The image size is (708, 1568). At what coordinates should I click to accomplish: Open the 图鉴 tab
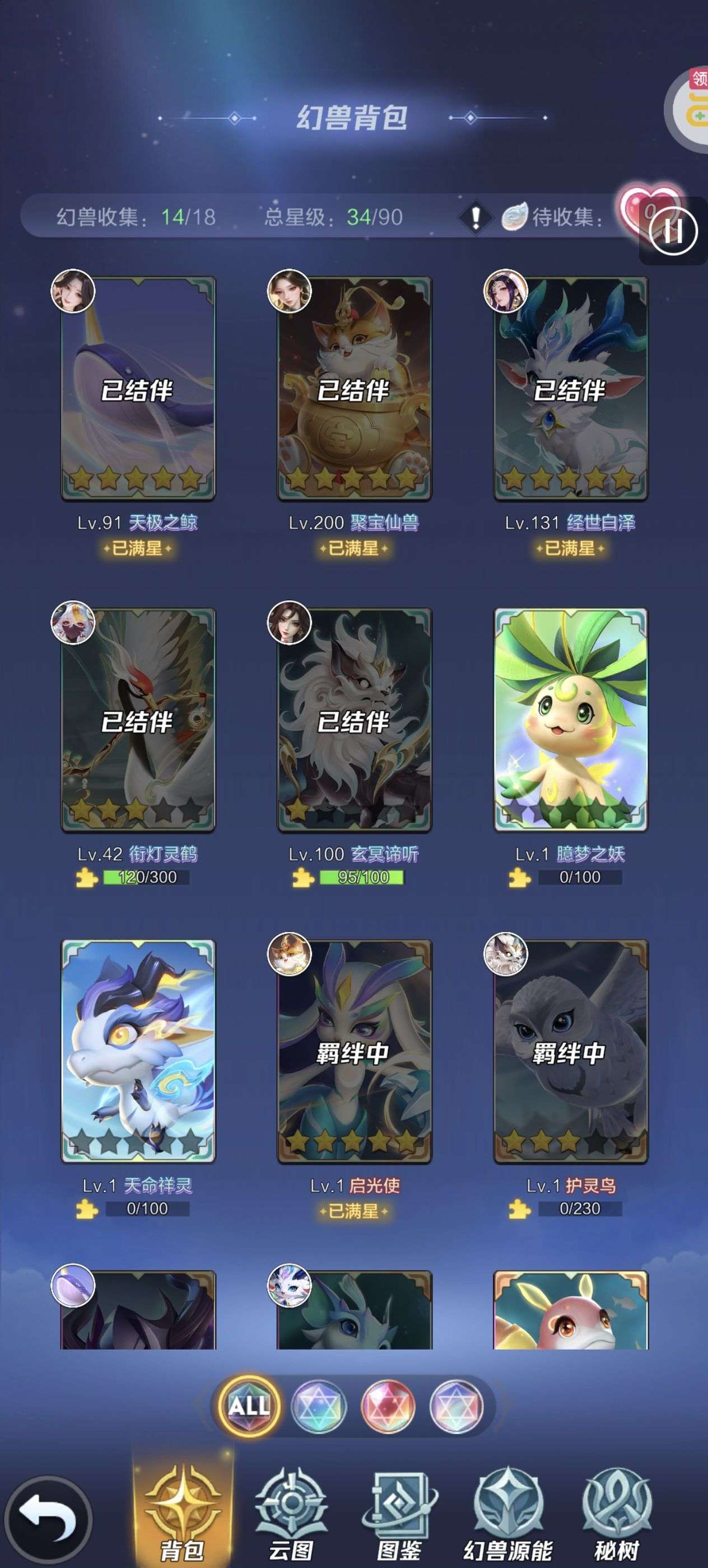coord(399,1514)
